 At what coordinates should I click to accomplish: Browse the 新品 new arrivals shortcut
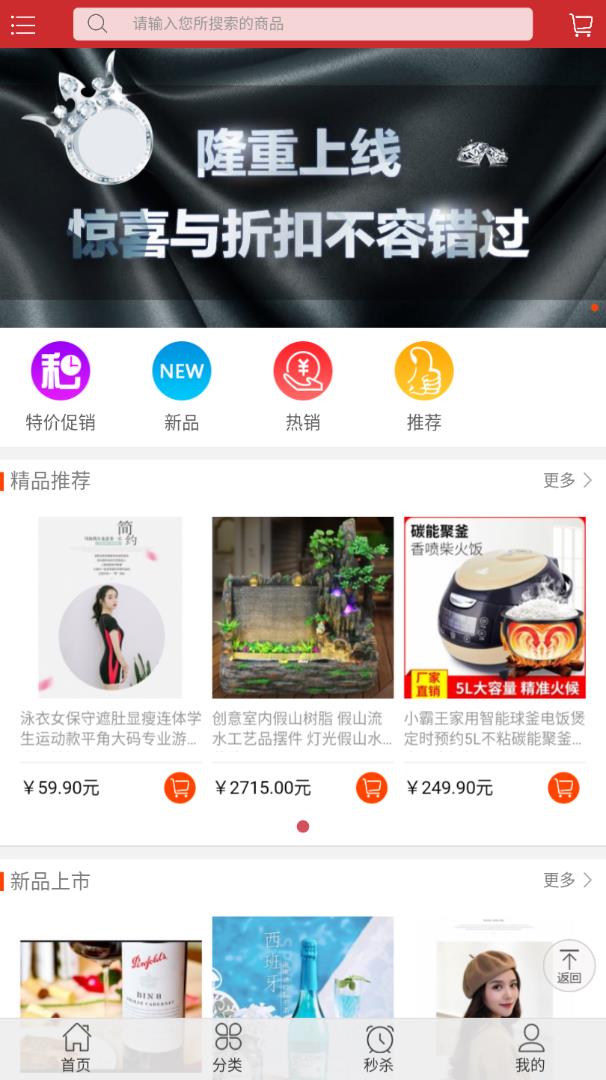(x=181, y=386)
